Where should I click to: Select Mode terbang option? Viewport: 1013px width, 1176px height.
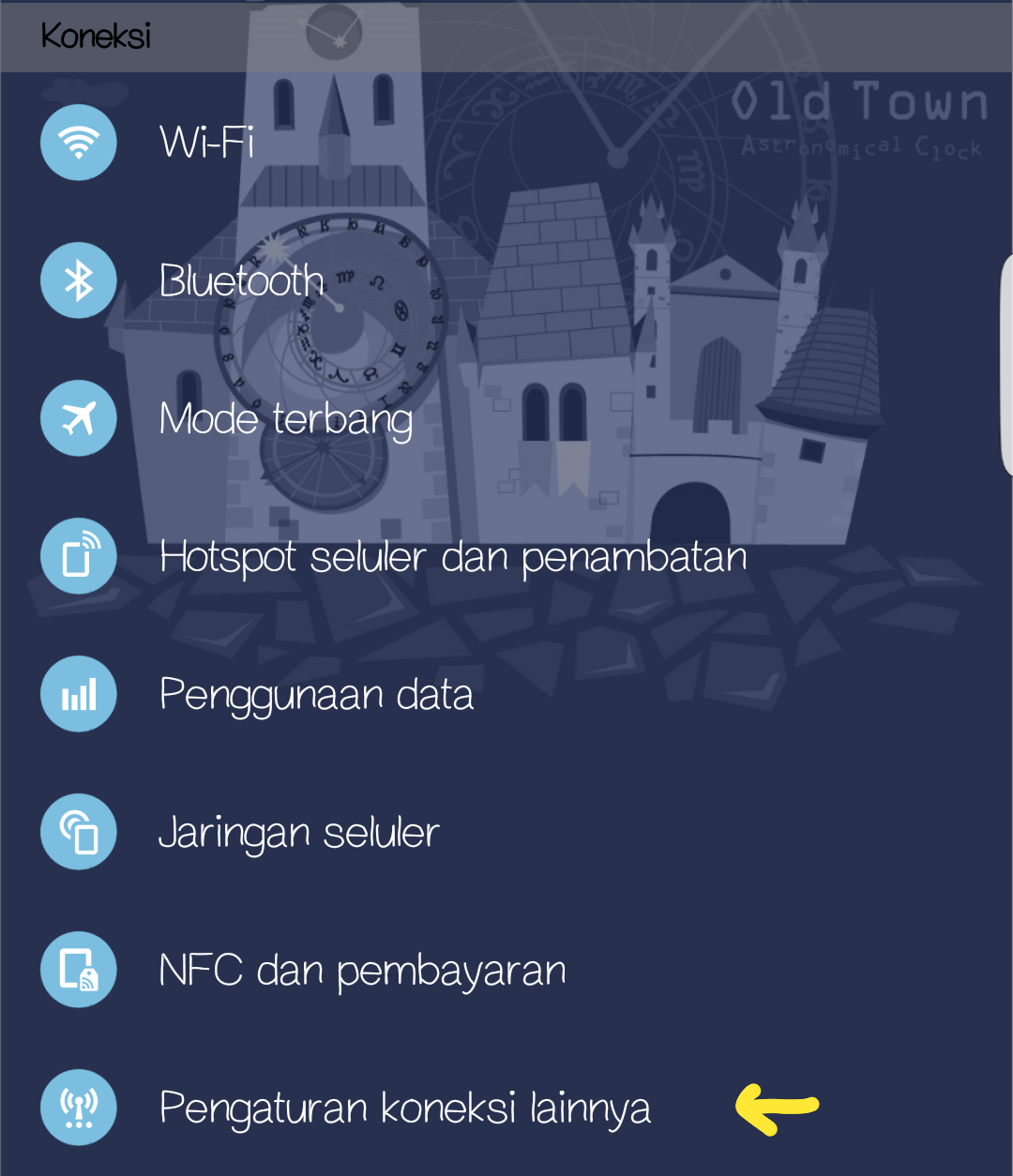[x=285, y=418]
